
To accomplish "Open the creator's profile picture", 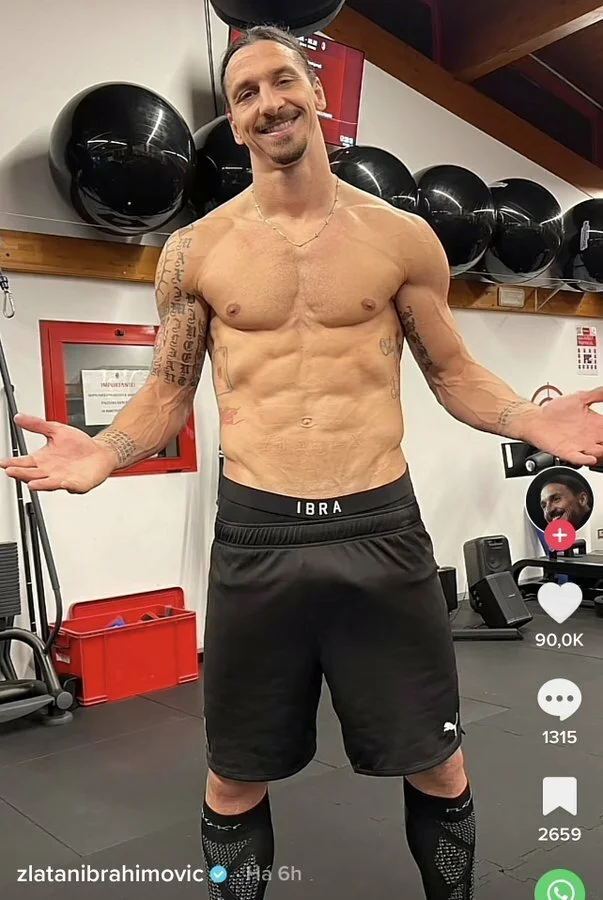I will tap(559, 496).
